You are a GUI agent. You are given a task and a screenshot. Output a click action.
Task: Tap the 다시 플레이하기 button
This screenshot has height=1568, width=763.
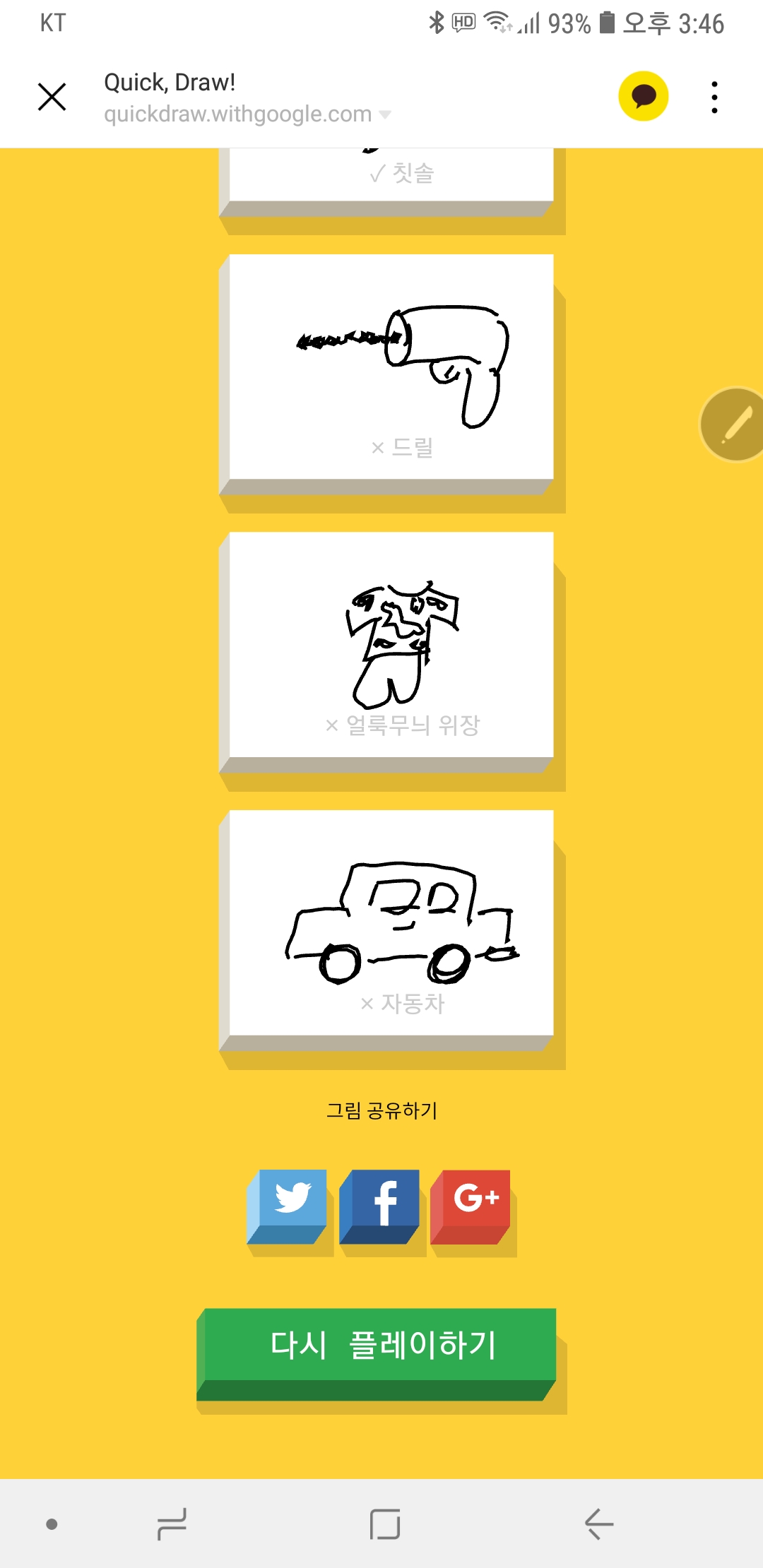point(381,1345)
